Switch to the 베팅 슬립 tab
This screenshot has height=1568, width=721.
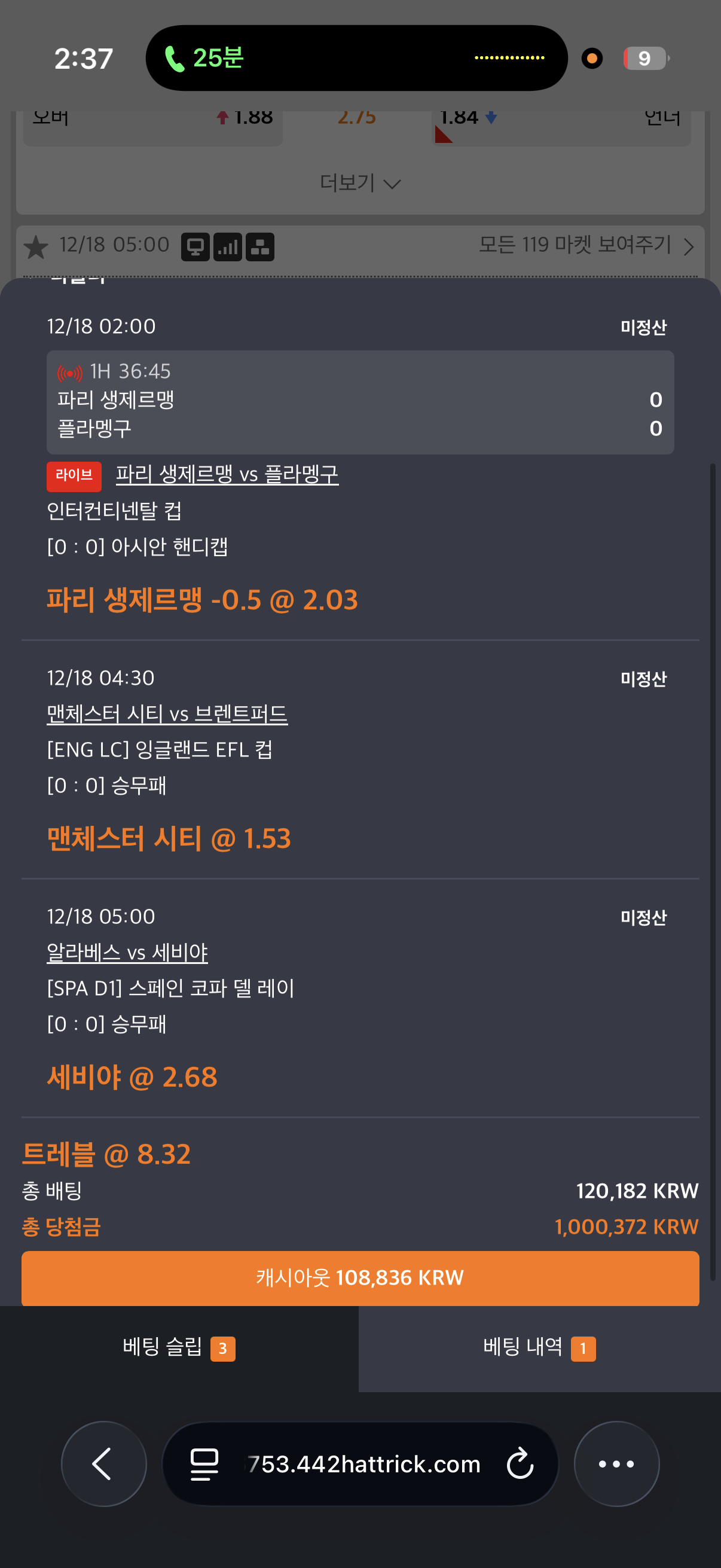(179, 1348)
